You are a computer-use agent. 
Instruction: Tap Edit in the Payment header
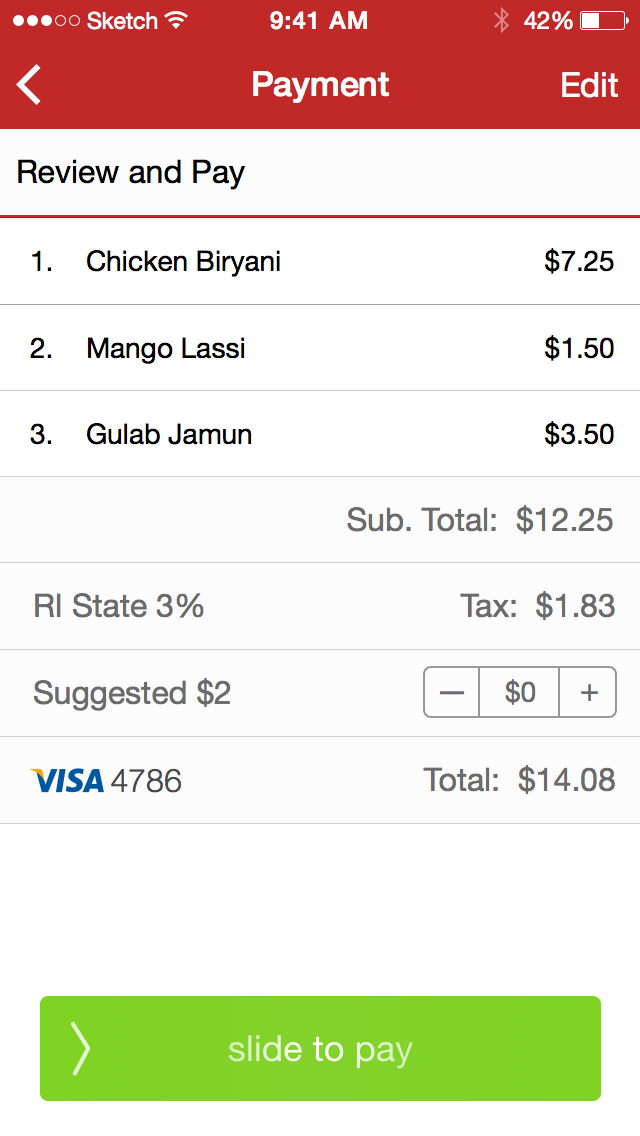pos(589,85)
